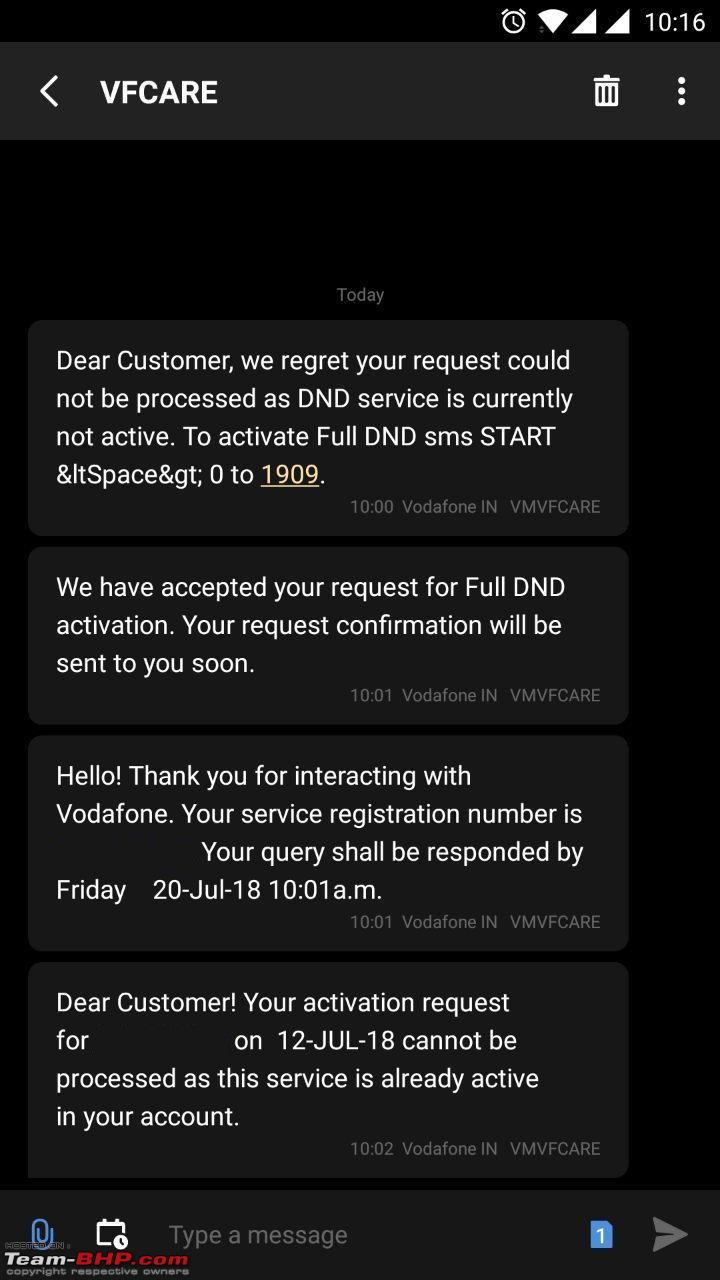Open the three-dot overflow menu
Image resolution: width=720 pixels, height=1280 pixels.
click(x=681, y=91)
